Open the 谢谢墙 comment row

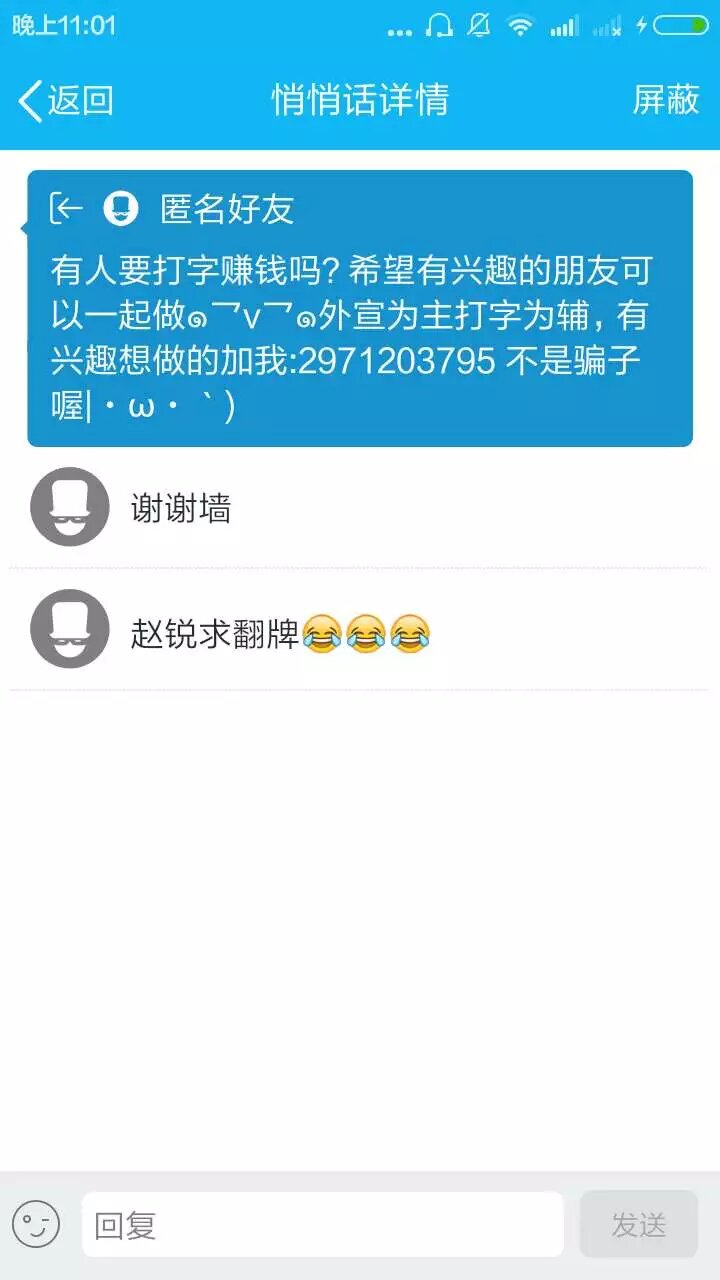[360, 508]
